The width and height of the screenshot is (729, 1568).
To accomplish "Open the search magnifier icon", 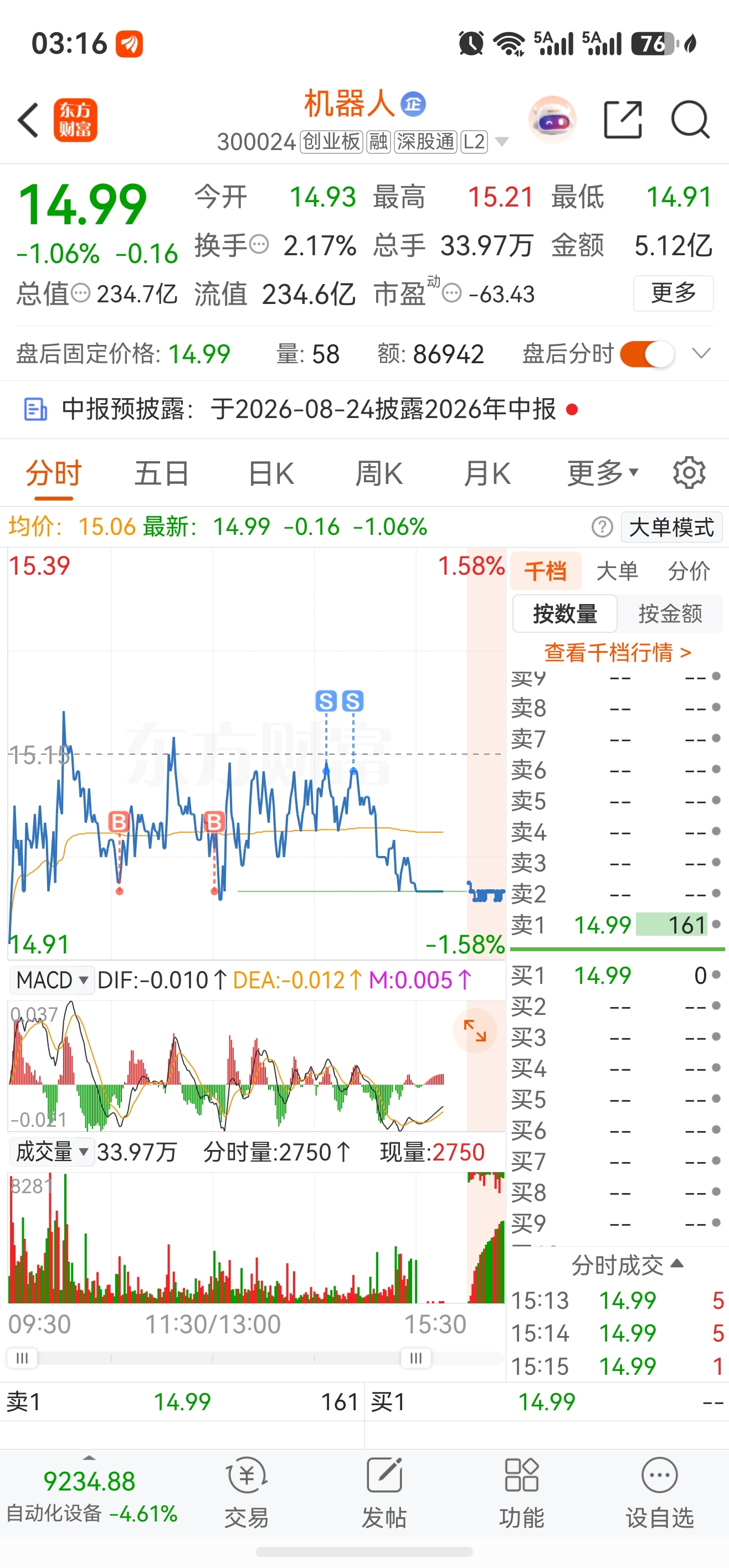I will 690,120.
